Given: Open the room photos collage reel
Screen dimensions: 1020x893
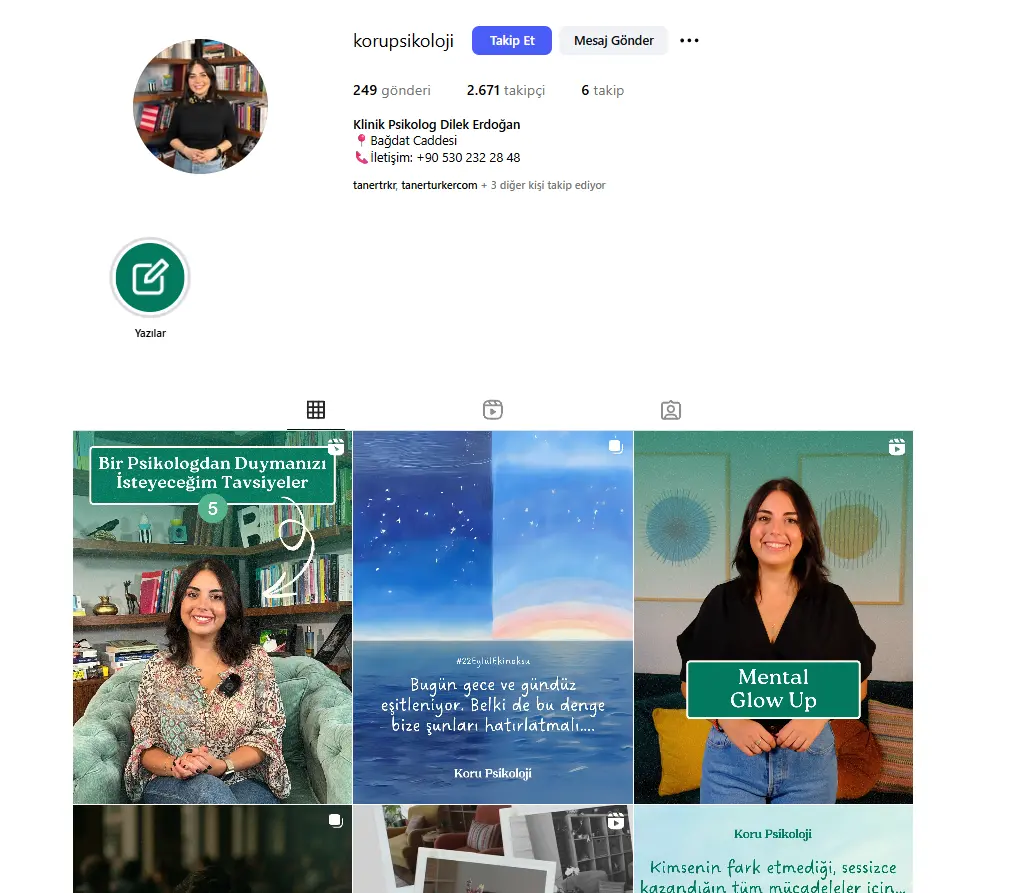Looking at the screenshot, I should pyautogui.click(x=493, y=849).
